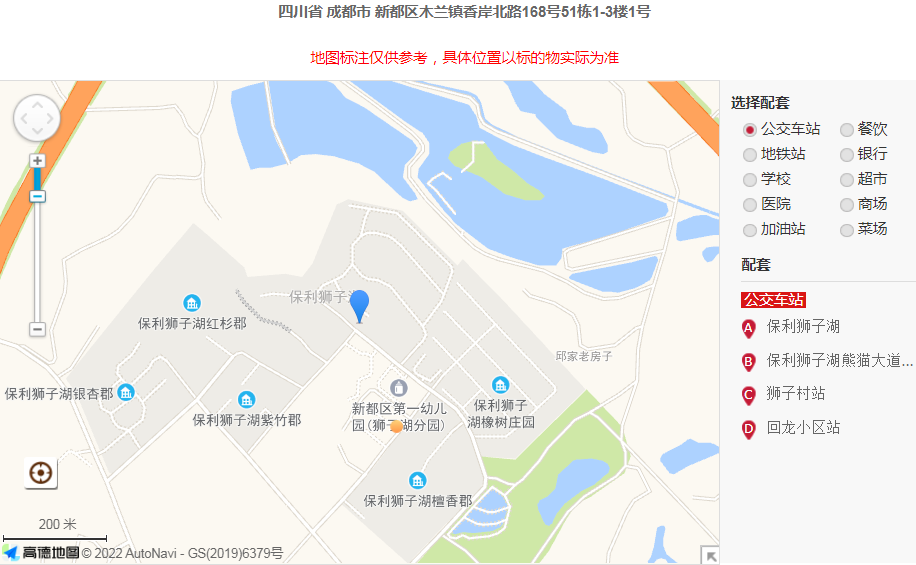This screenshot has height=565, width=916.
Task: Zoom in with the plus button
Action: pyautogui.click(x=37, y=161)
